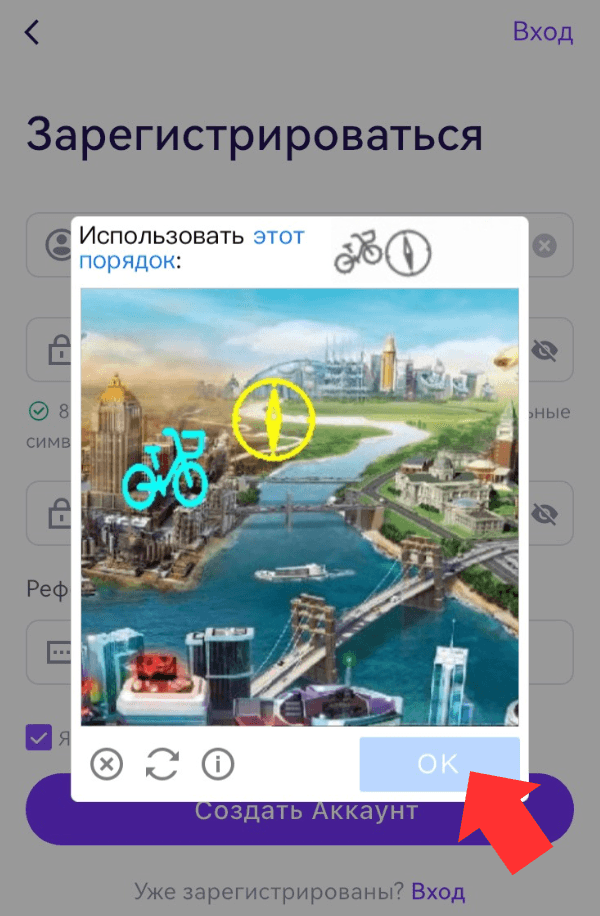Open Вход link under Уже зарегистрированы
Image resolution: width=600 pixels, height=916 pixels.
[438, 891]
